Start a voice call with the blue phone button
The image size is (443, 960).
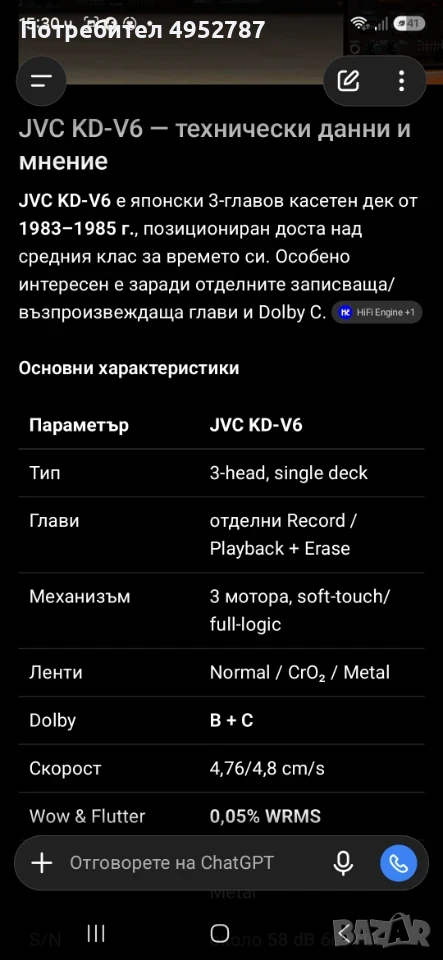[398, 863]
